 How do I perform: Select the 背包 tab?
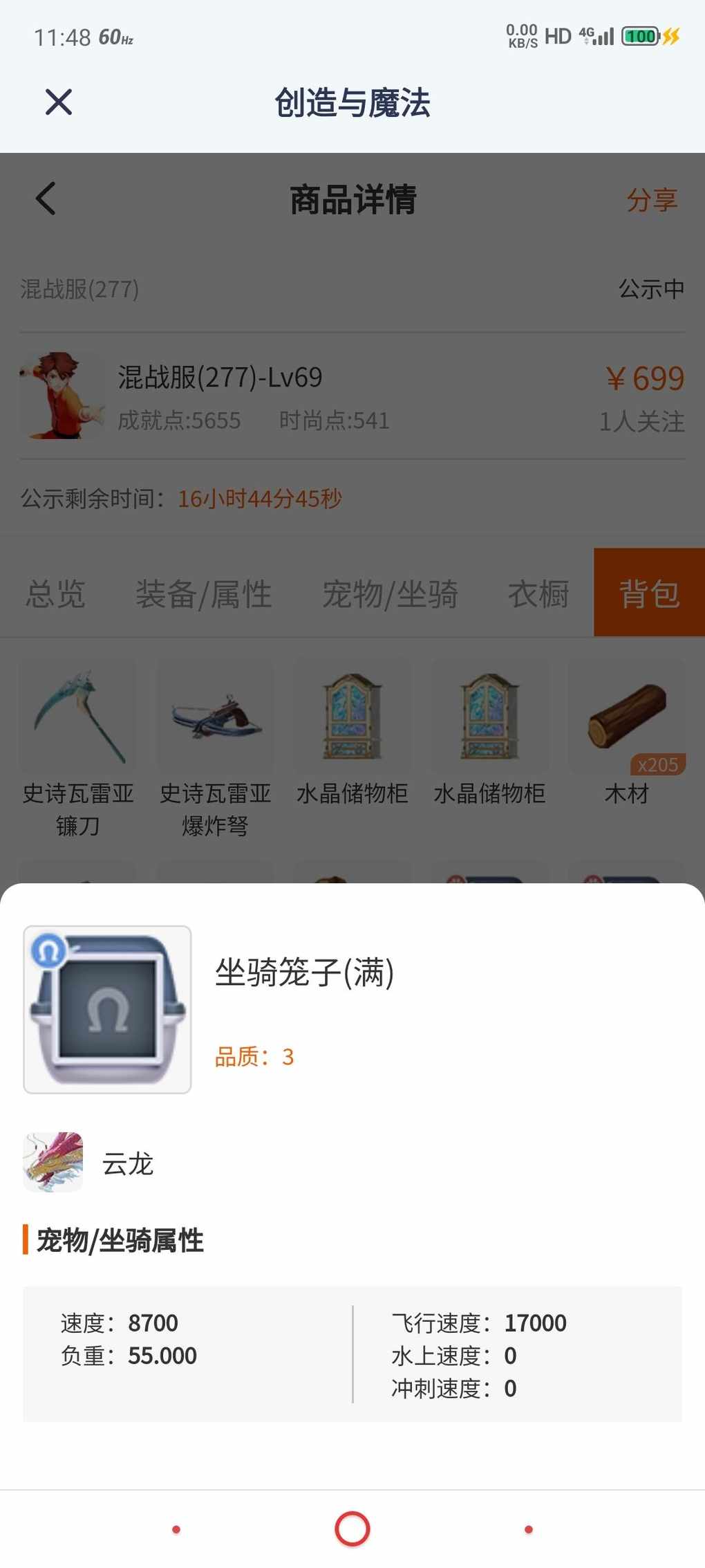click(649, 592)
